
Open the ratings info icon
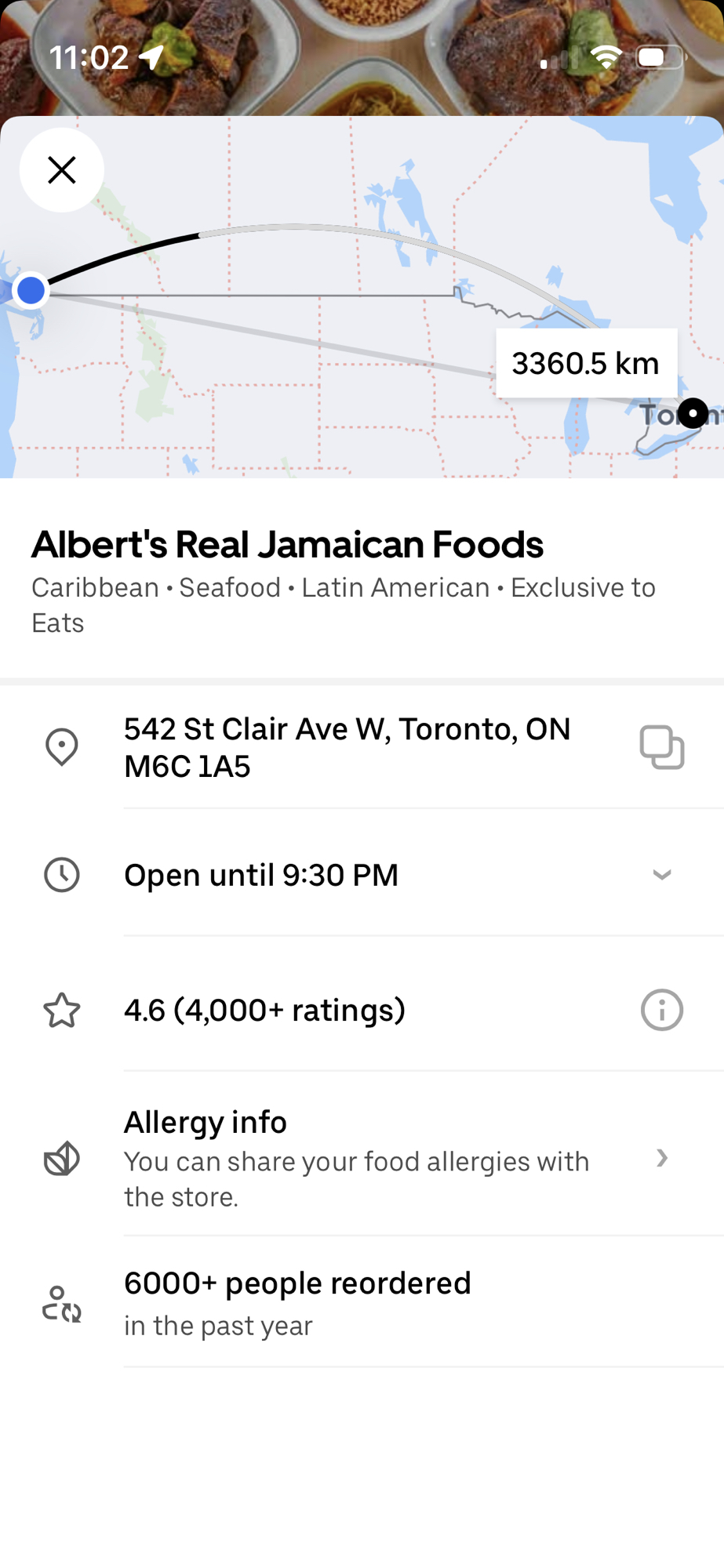pos(661,1010)
